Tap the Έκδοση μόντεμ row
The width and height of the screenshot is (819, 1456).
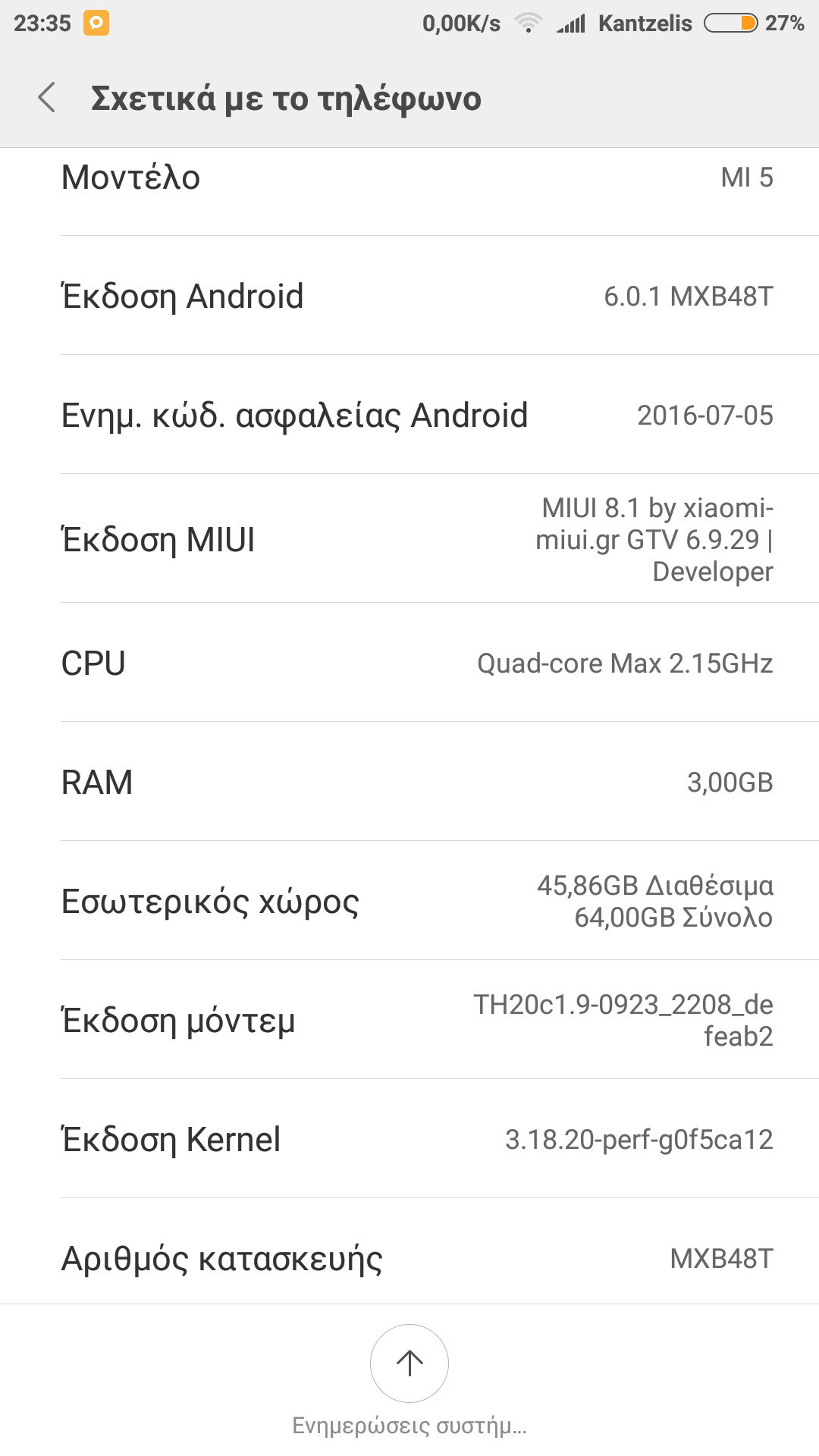pyautogui.click(x=409, y=1020)
